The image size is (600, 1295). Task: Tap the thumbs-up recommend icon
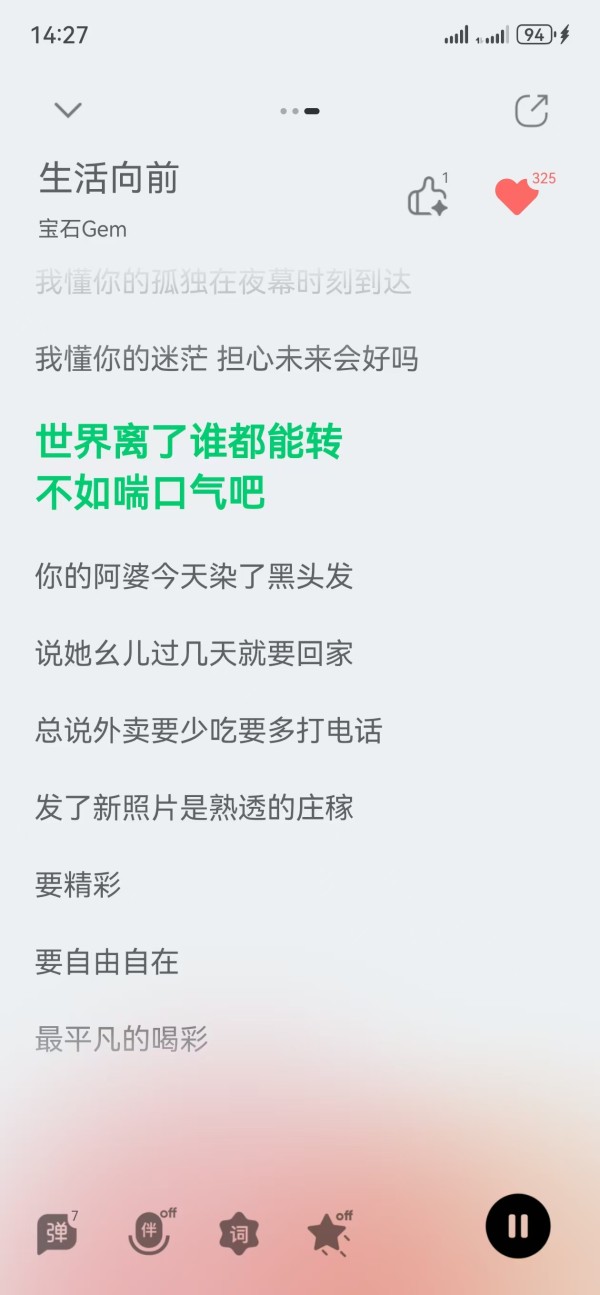(x=428, y=196)
